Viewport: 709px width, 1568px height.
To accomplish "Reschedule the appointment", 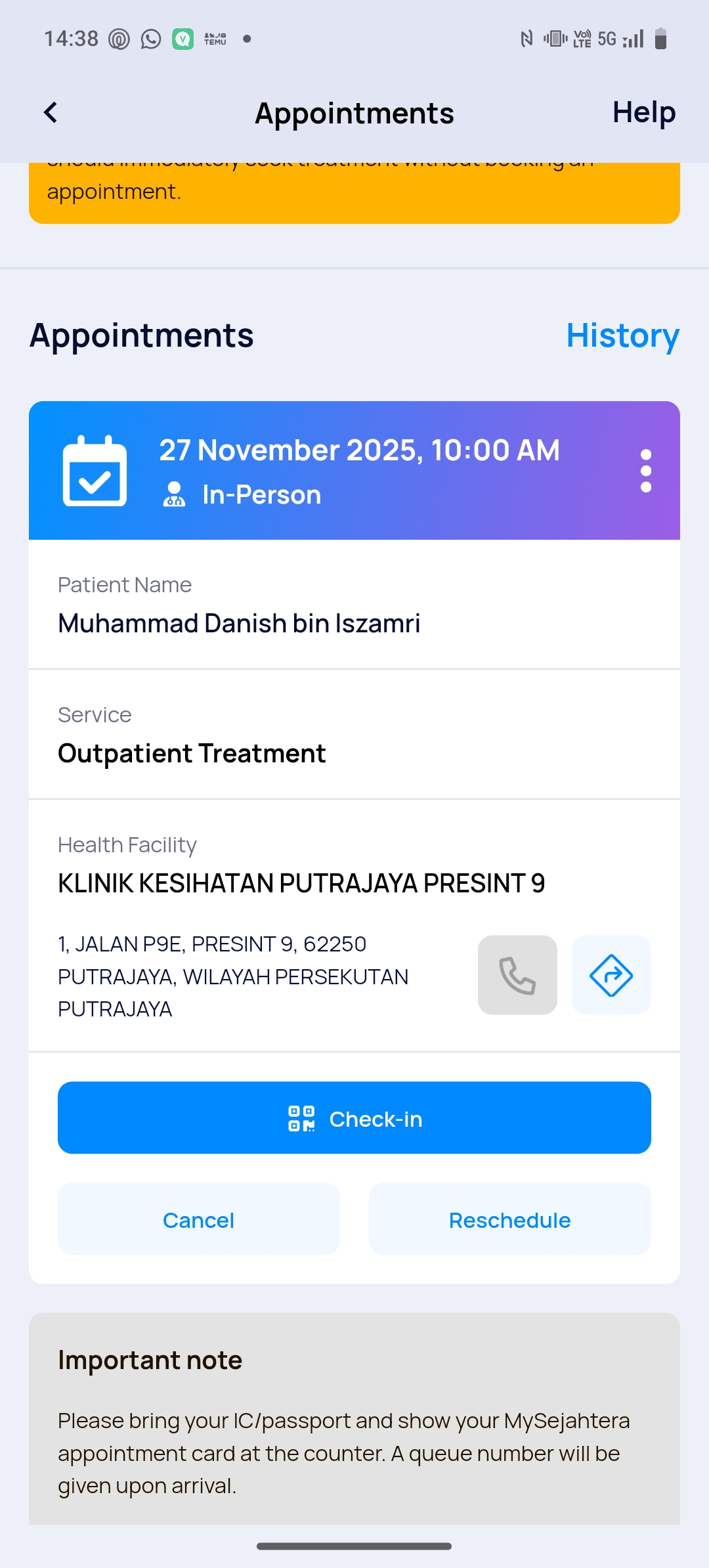I will coord(509,1219).
